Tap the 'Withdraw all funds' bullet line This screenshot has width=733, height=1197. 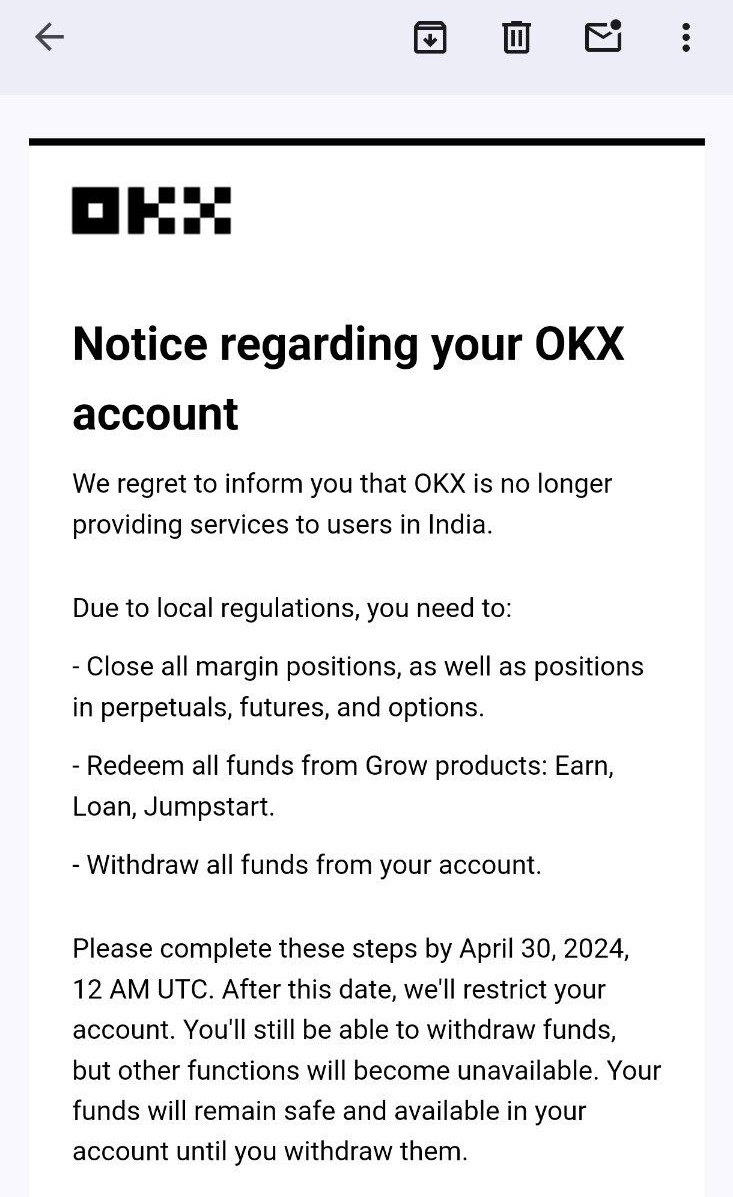305,864
